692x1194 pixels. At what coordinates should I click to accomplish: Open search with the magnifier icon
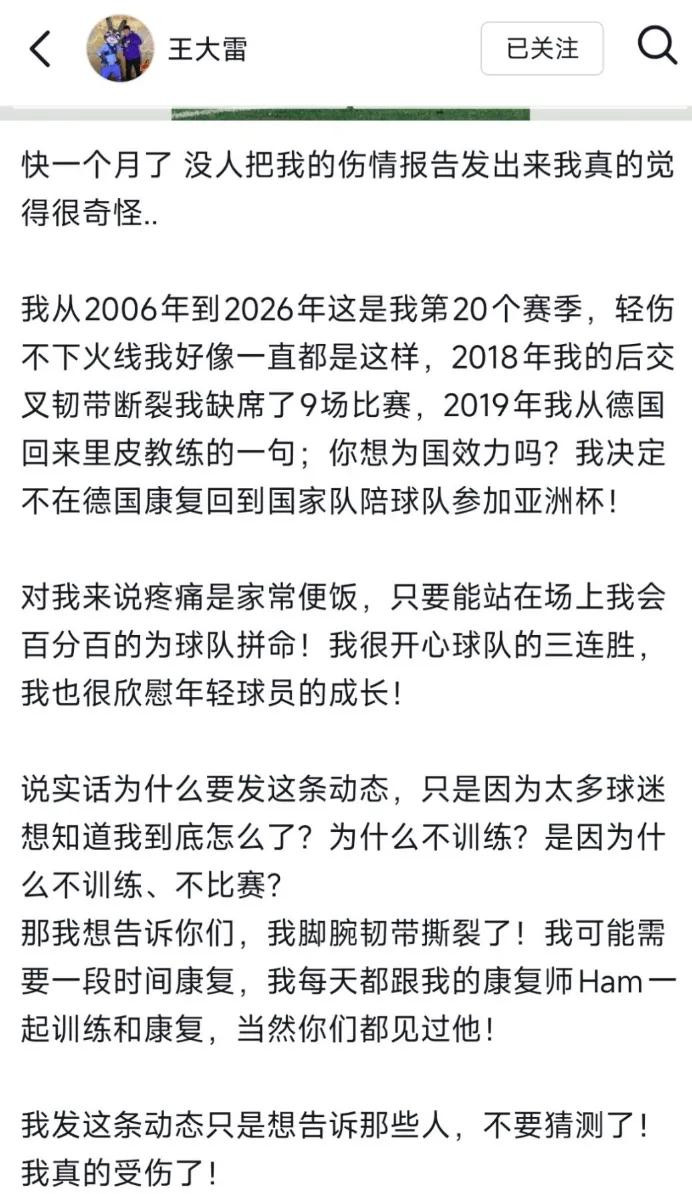pos(657,47)
